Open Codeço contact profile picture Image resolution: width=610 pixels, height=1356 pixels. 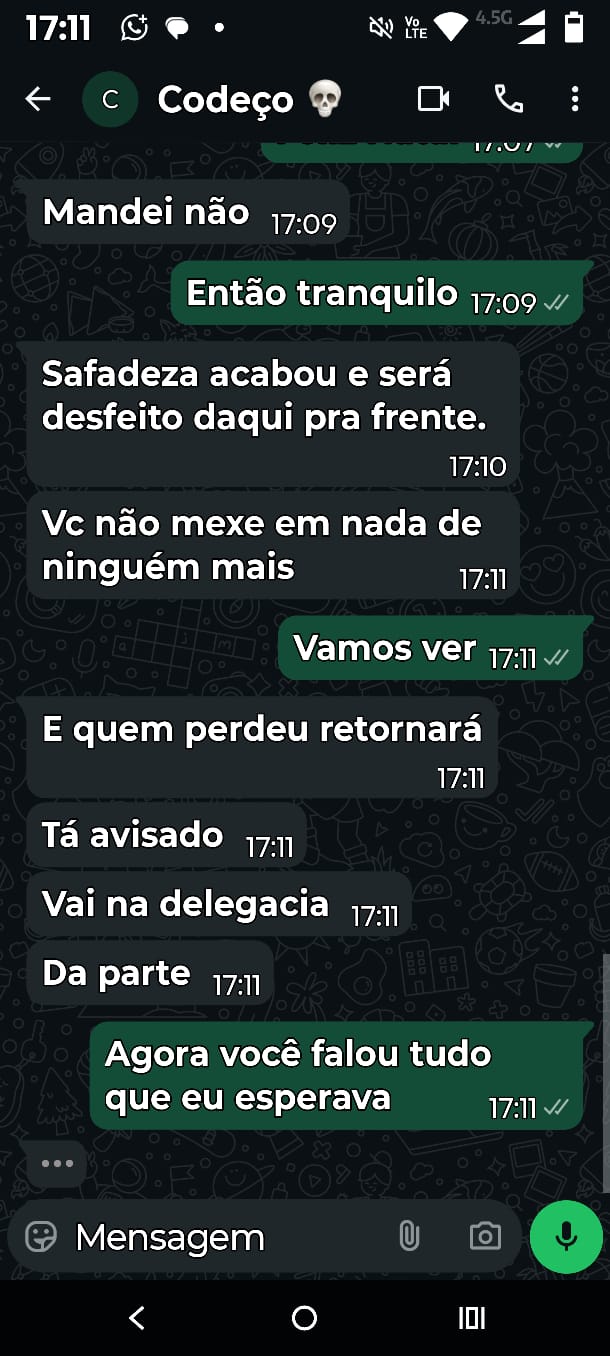tap(110, 99)
